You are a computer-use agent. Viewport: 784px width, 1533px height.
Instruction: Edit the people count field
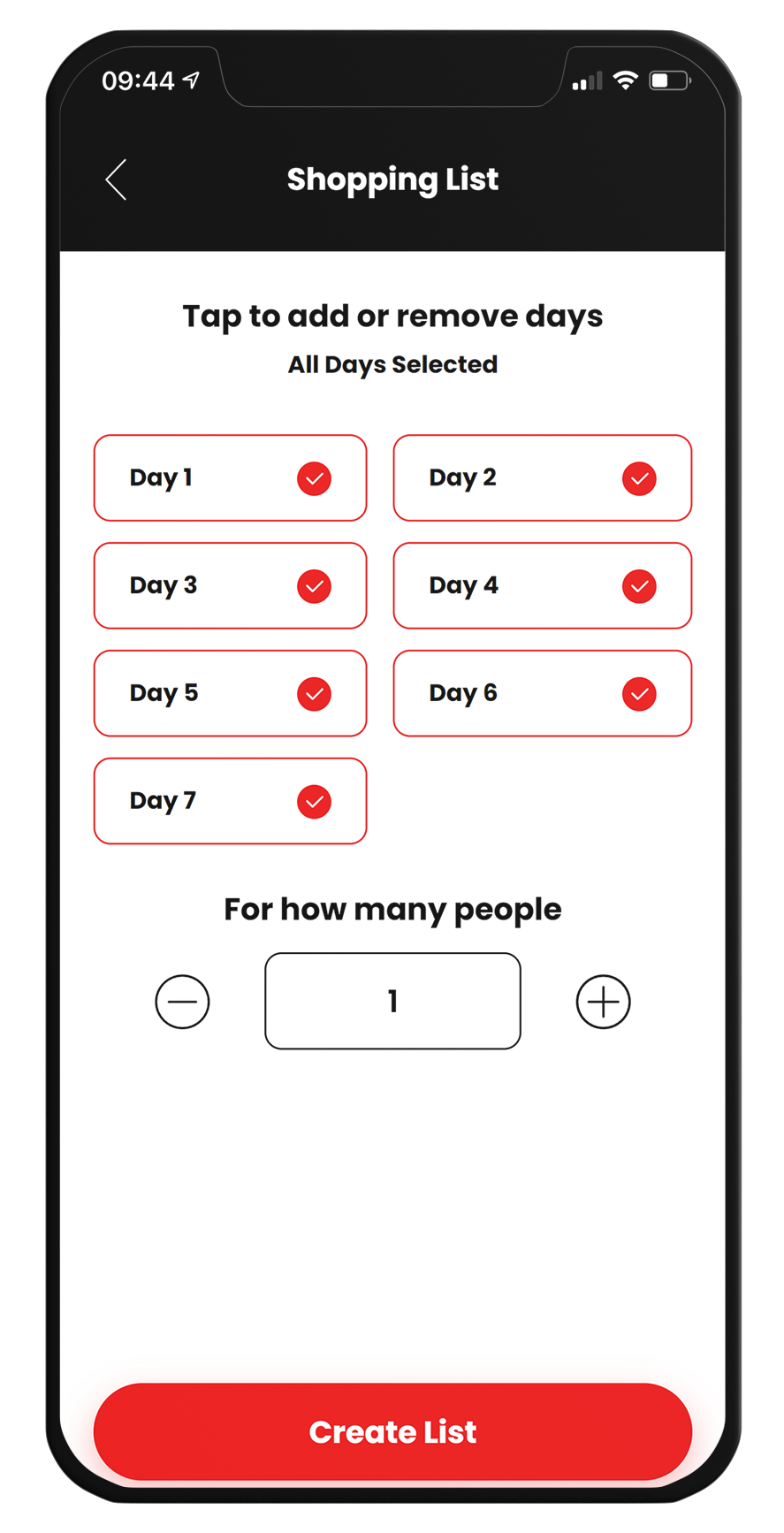[392, 1001]
